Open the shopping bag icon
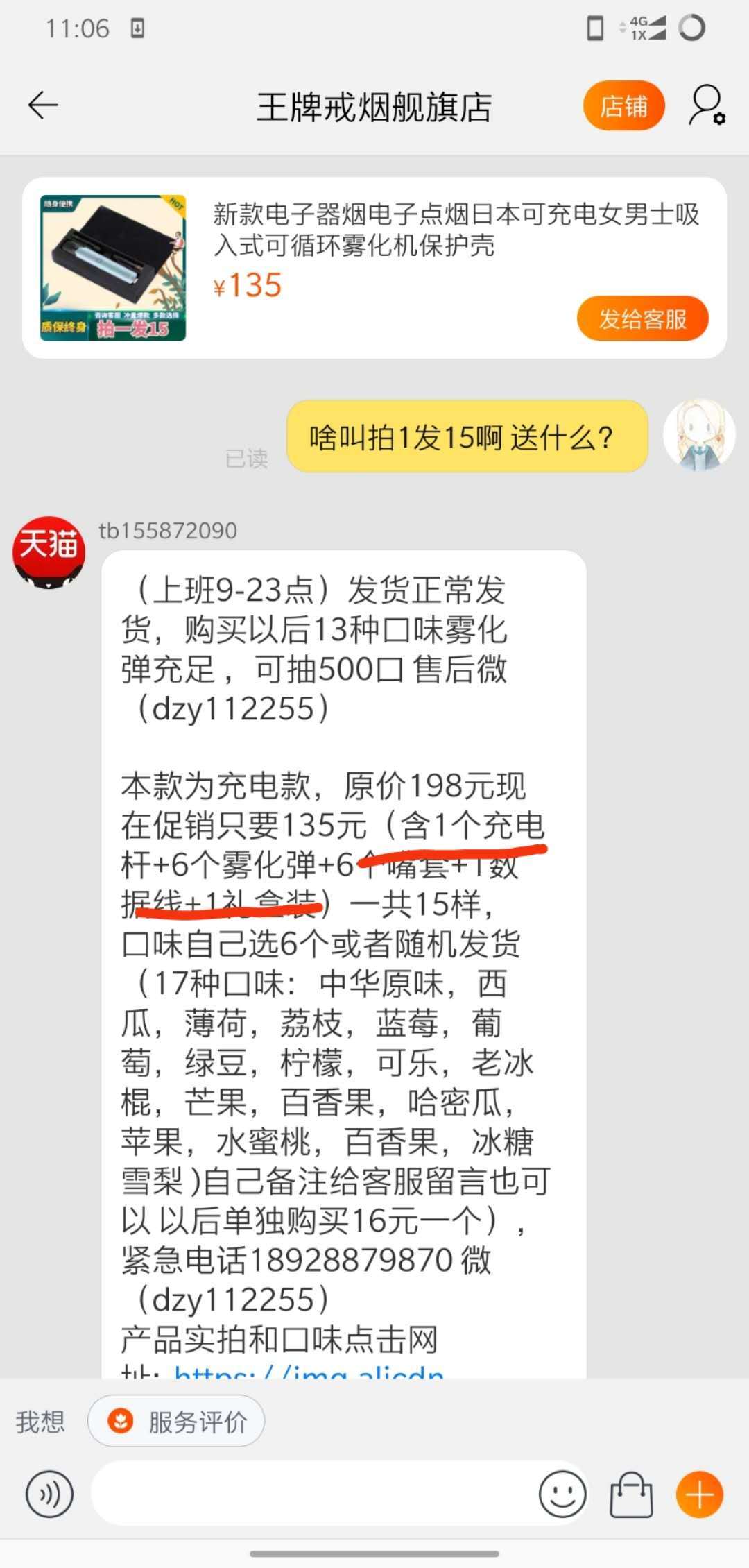The height and width of the screenshot is (1568, 749). (x=631, y=1494)
